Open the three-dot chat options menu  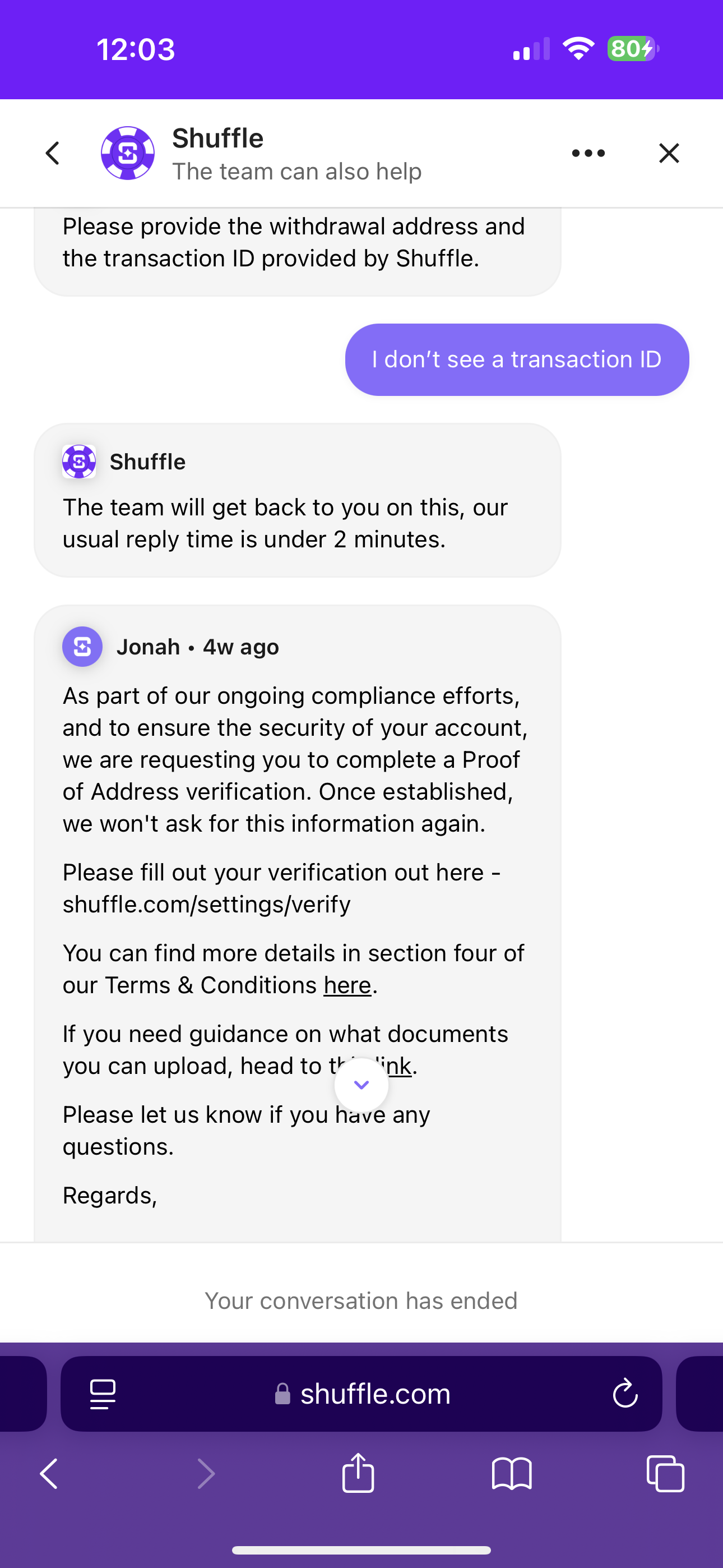tap(588, 154)
